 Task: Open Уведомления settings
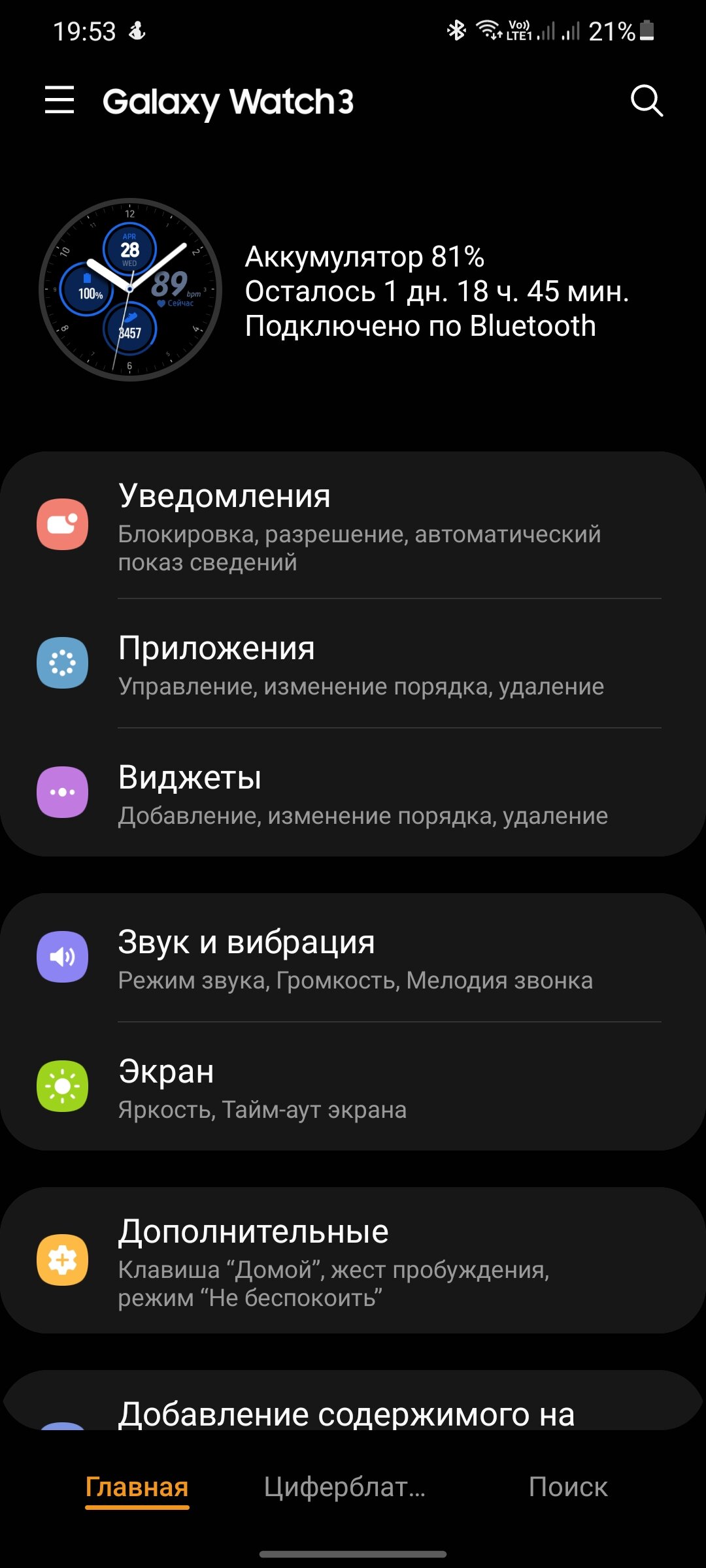click(x=353, y=525)
